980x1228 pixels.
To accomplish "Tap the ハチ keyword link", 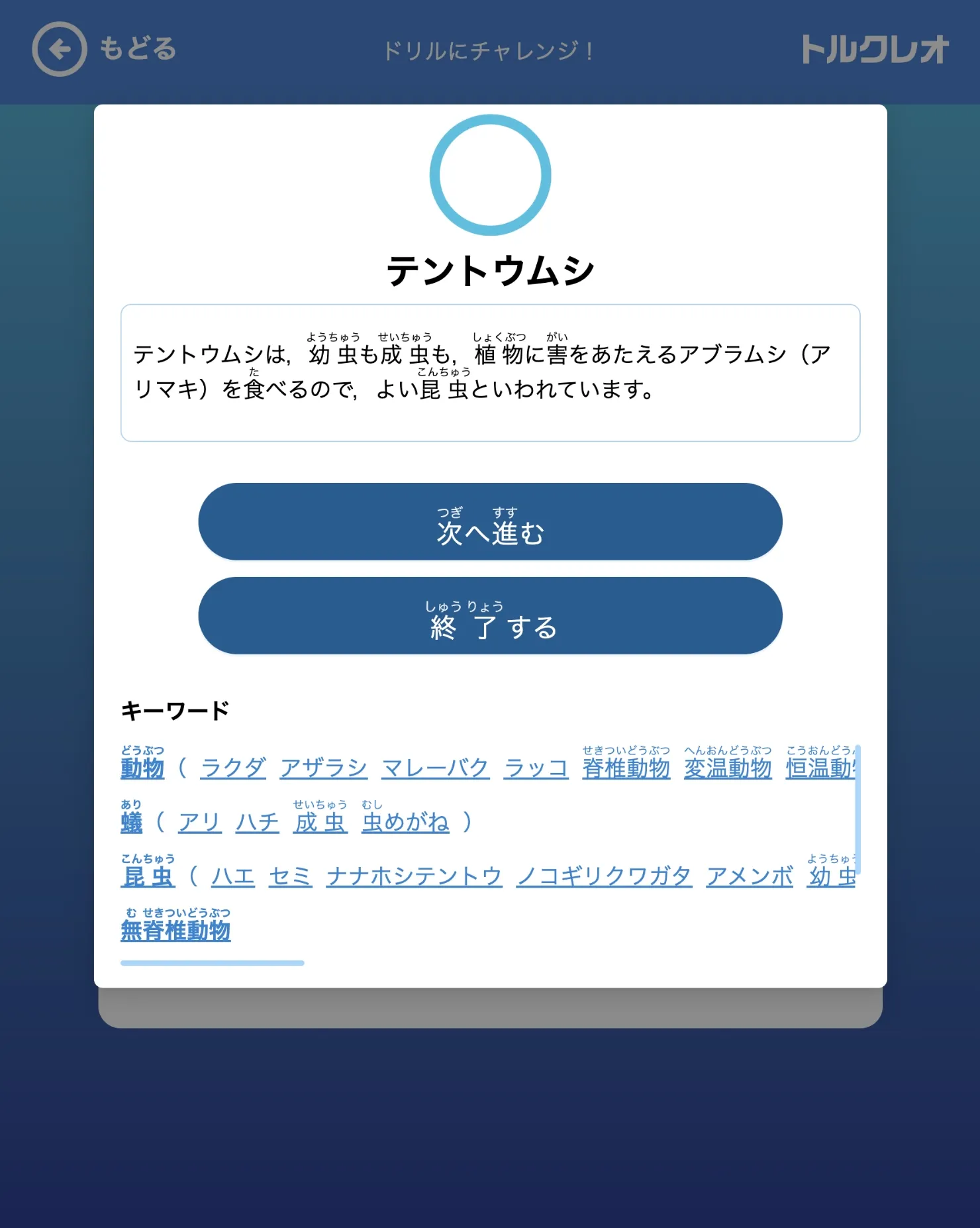I will (x=258, y=822).
